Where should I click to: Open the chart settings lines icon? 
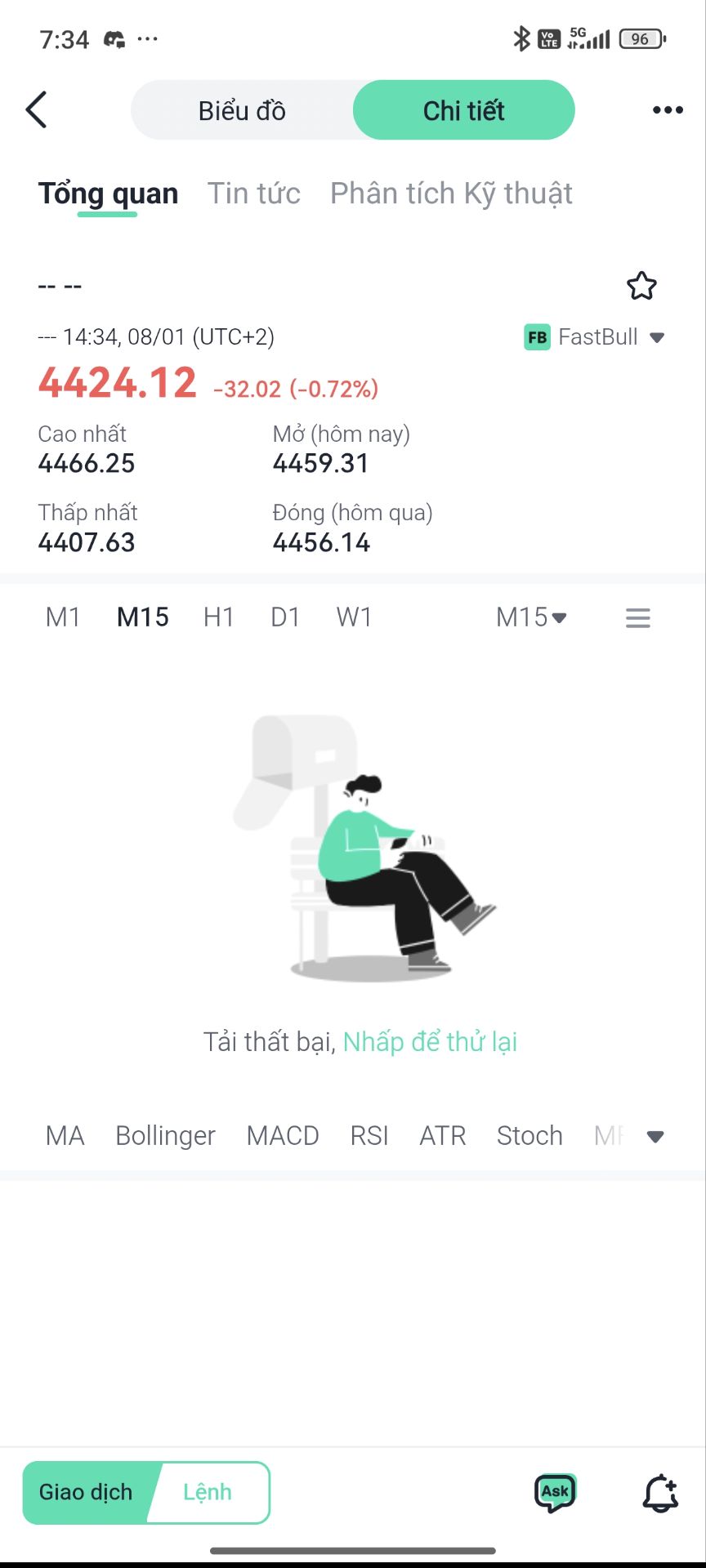[x=638, y=618]
